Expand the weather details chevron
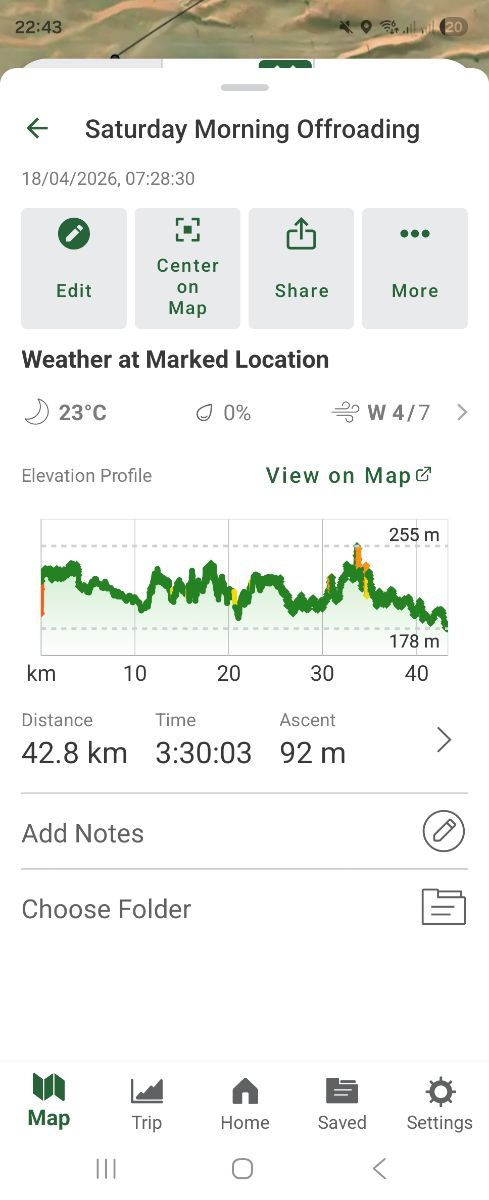 click(x=461, y=412)
